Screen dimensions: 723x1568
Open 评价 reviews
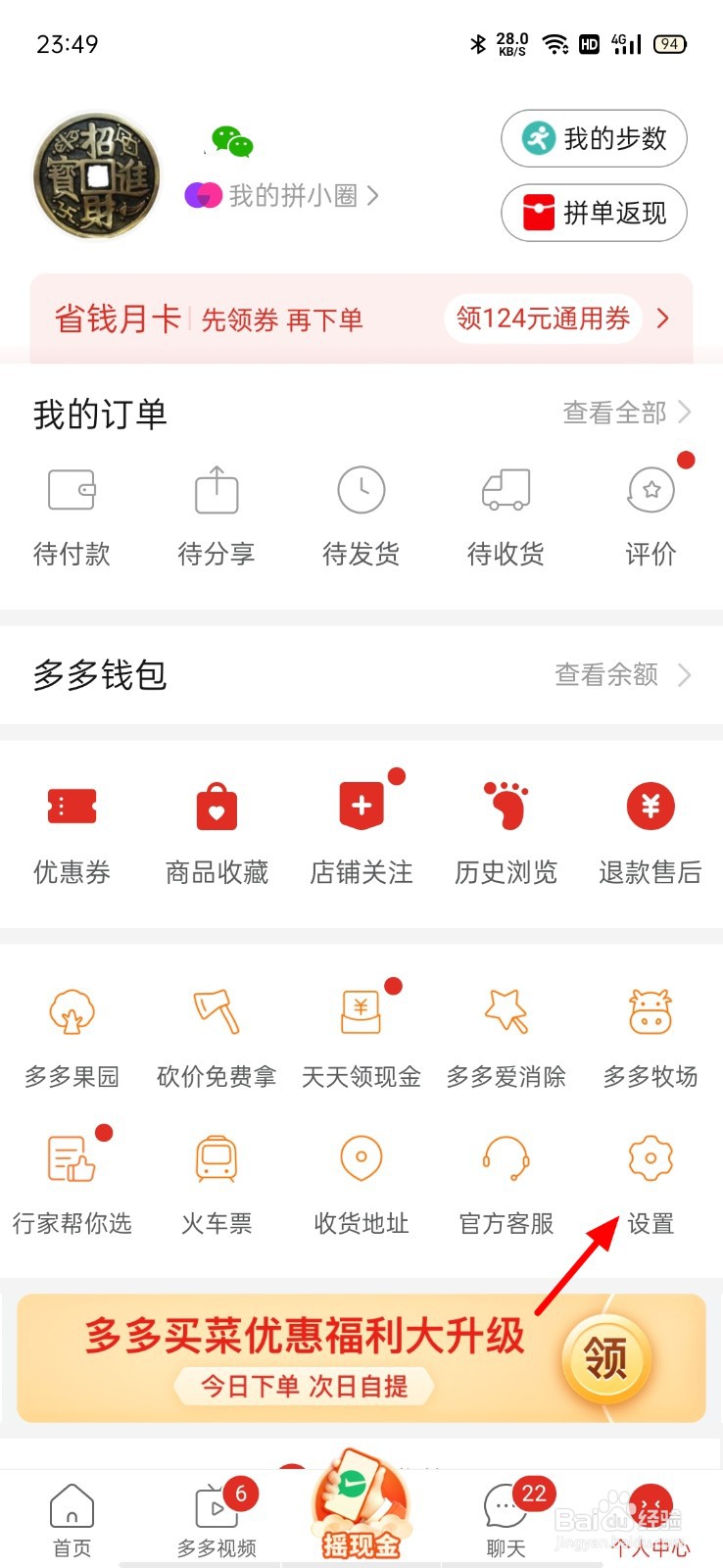[x=651, y=516]
